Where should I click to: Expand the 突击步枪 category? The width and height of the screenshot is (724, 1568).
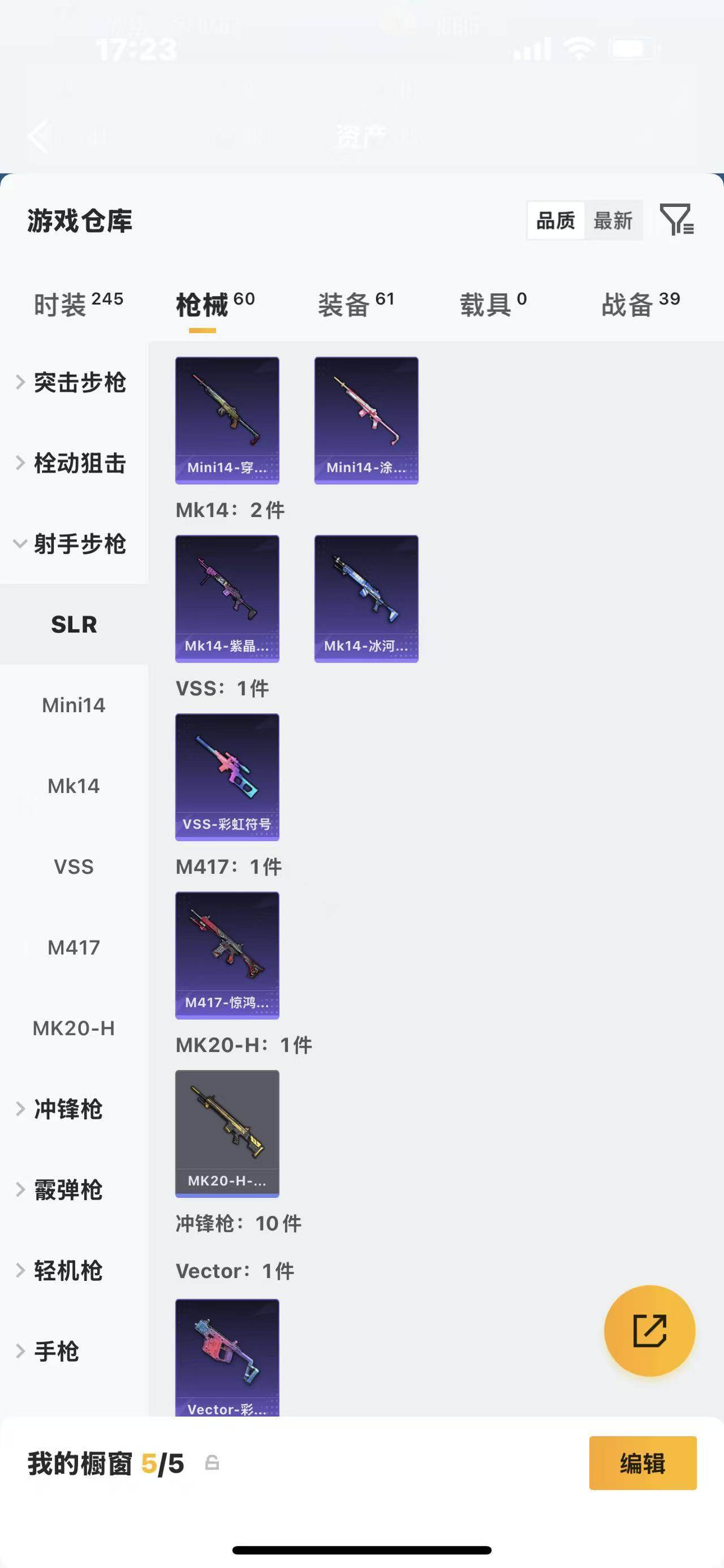click(x=72, y=382)
